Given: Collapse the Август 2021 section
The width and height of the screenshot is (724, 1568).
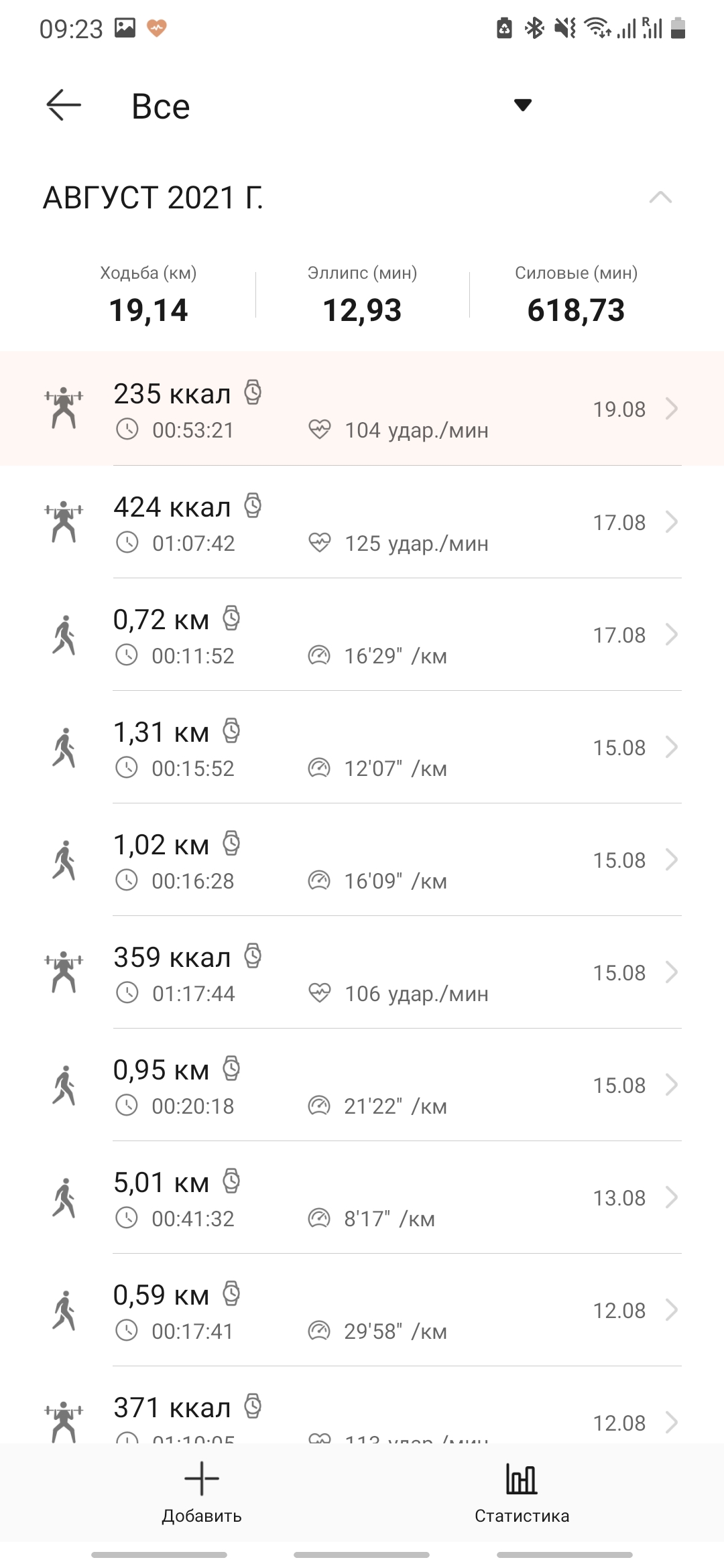Looking at the screenshot, I should tap(660, 197).
